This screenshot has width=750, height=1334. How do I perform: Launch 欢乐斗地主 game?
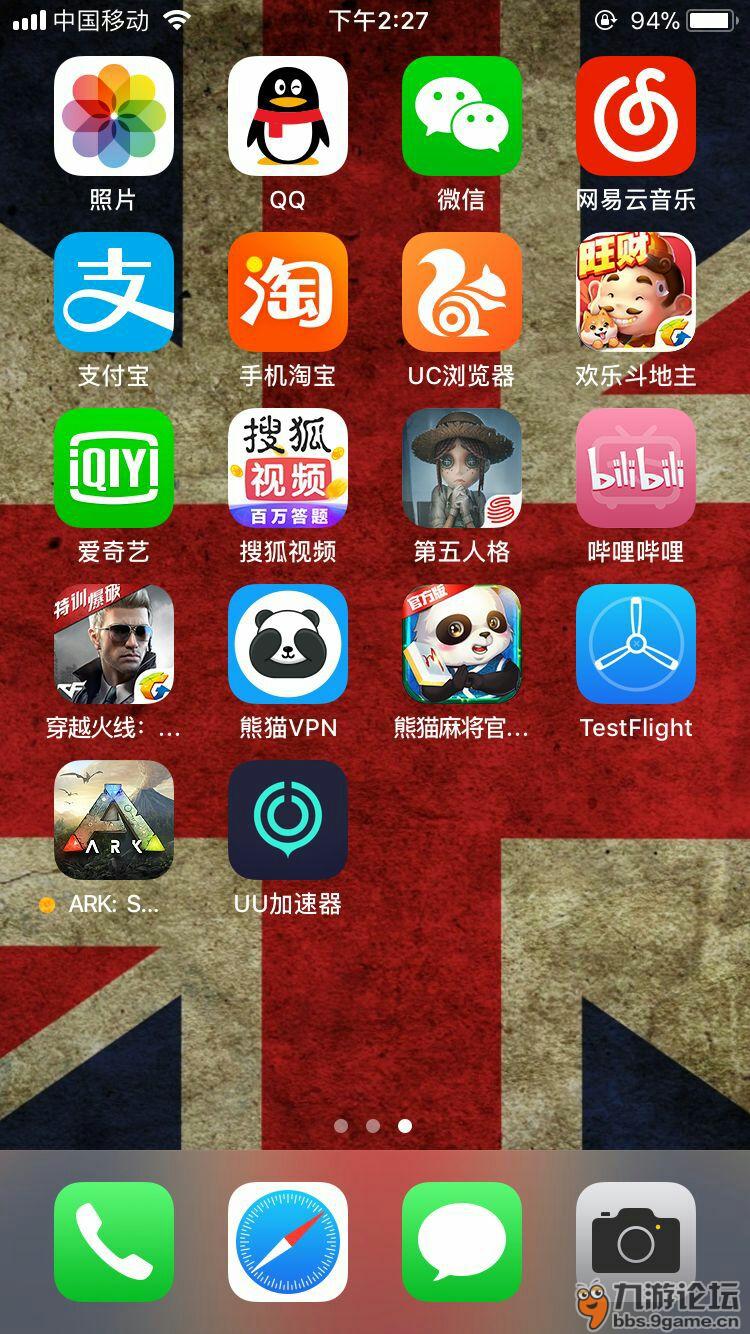tap(636, 292)
